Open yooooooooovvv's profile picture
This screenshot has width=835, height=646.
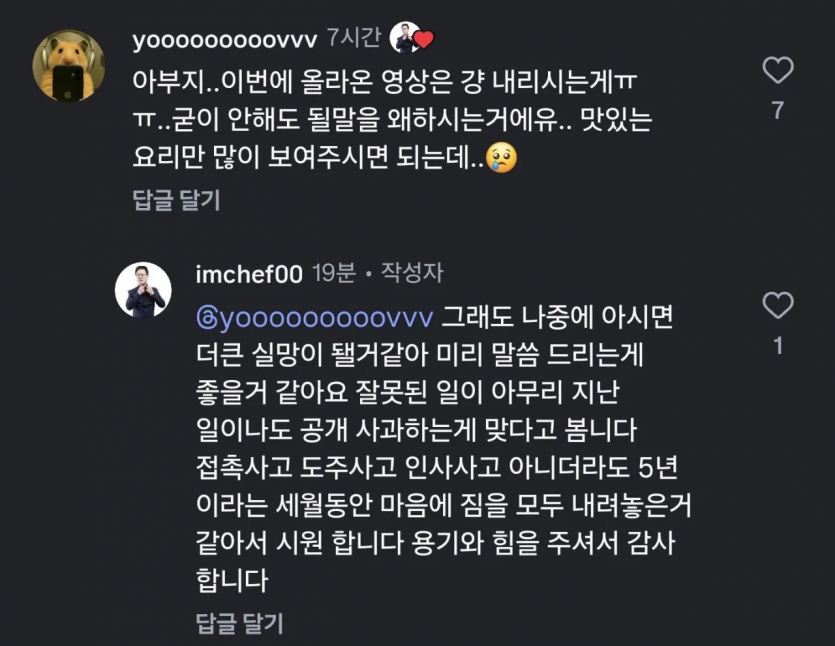click(x=67, y=66)
